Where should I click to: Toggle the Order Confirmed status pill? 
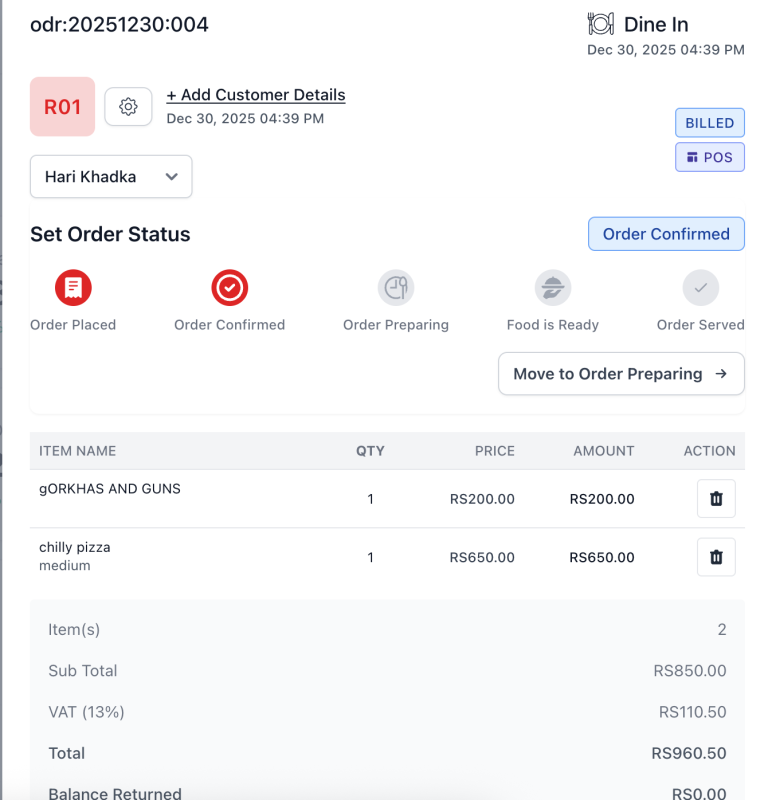(666, 234)
